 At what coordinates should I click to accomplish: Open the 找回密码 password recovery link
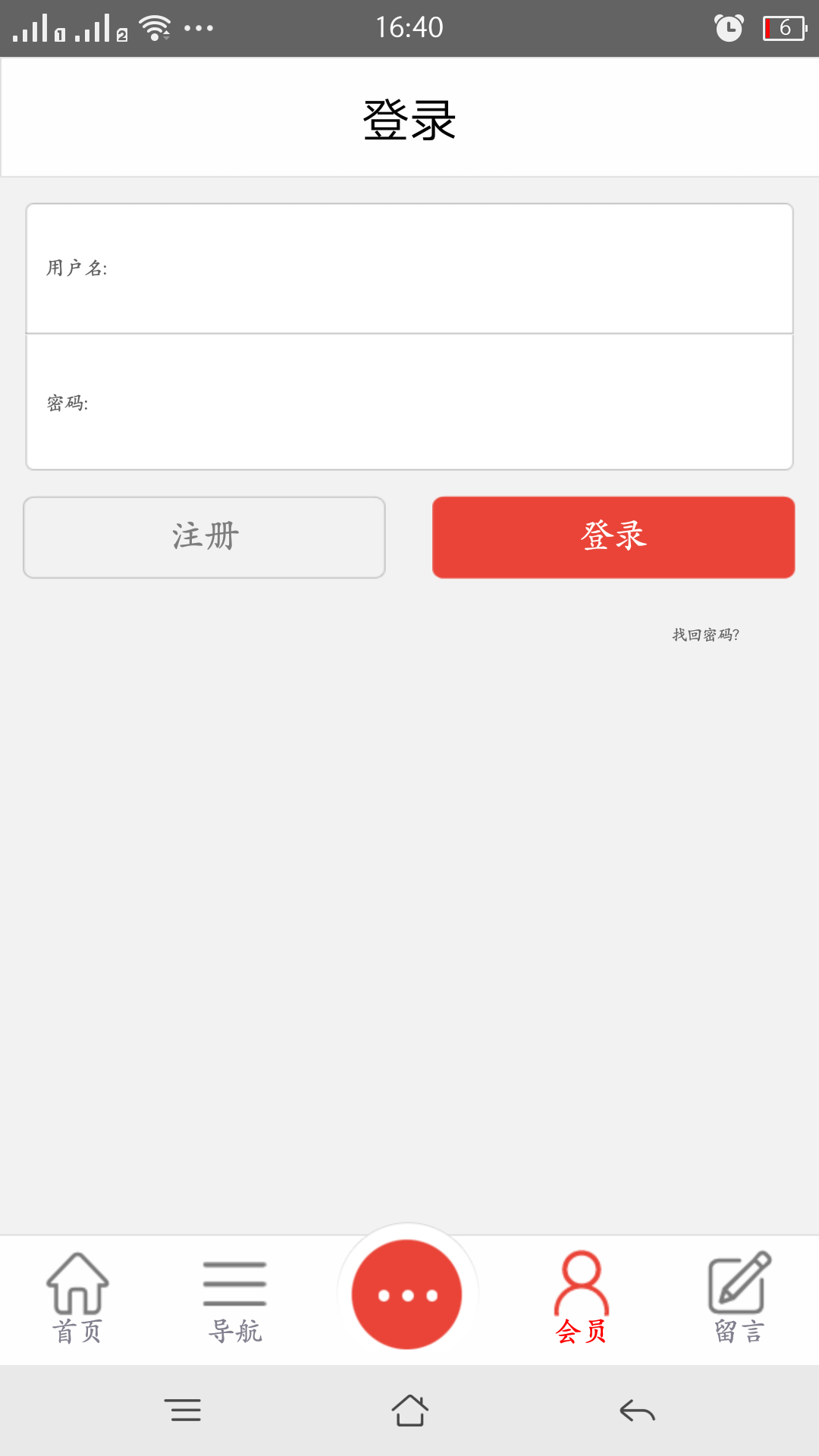coord(705,635)
